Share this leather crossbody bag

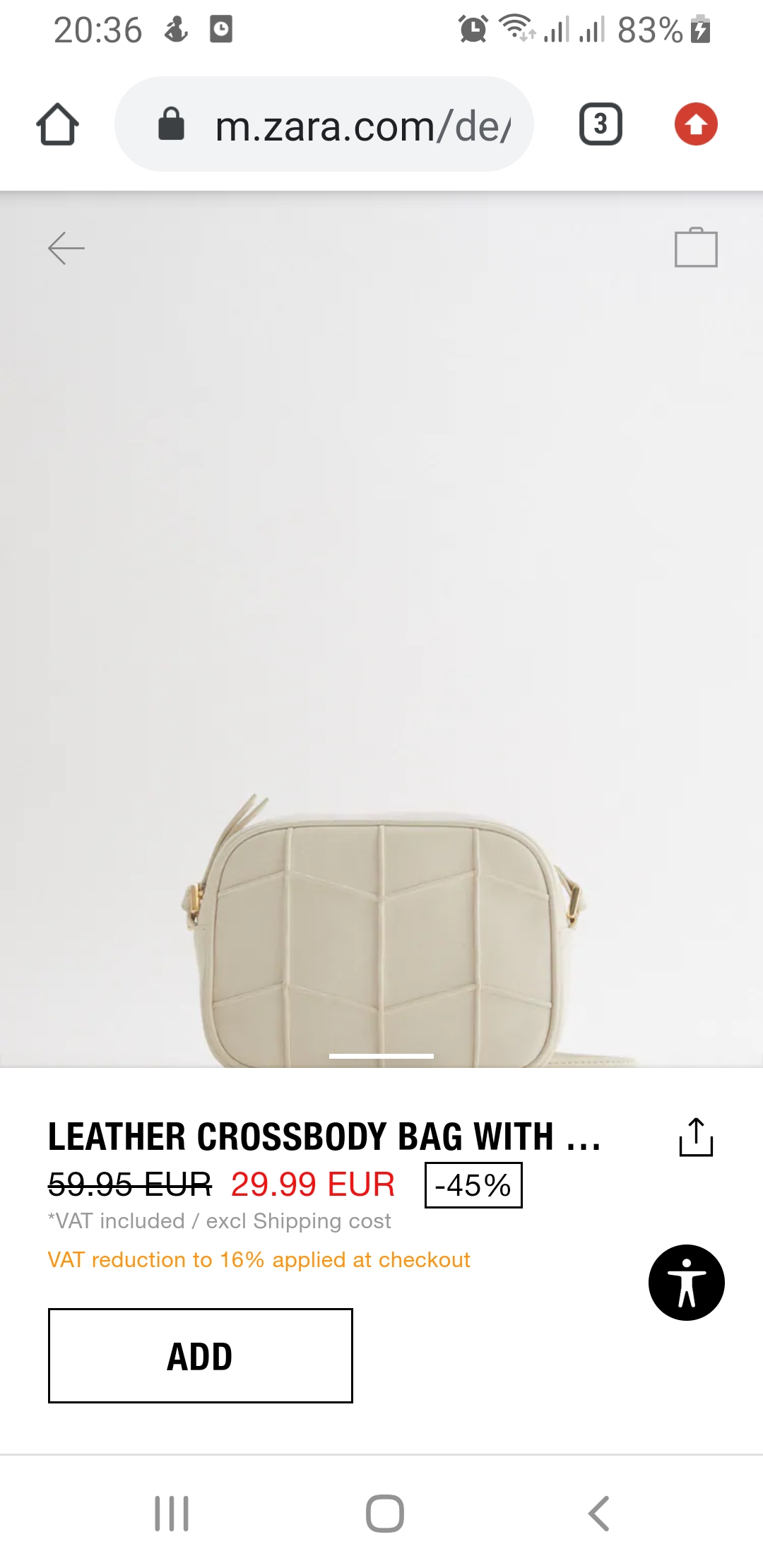pos(696,1137)
